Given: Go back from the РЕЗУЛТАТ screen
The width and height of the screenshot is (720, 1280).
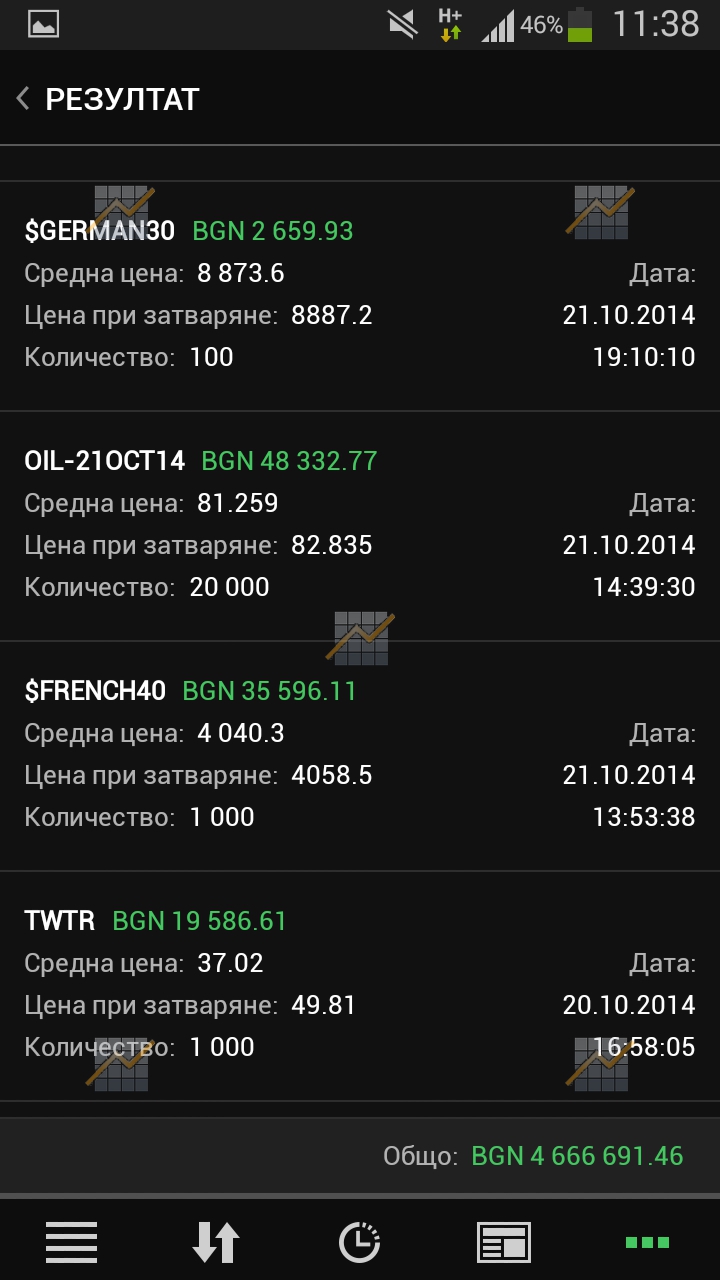Looking at the screenshot, I should click(24, 99).
